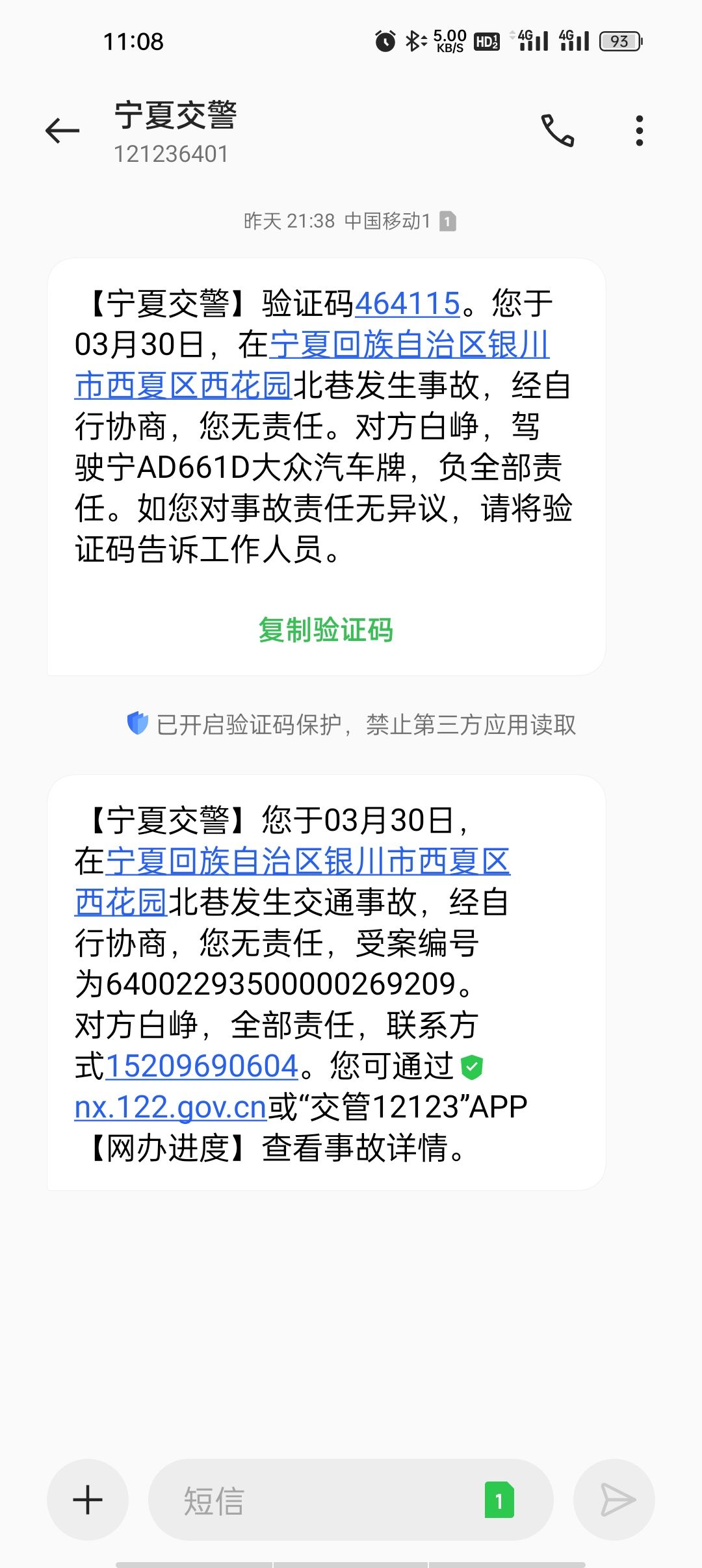Screen dimensions: 702x1568
Task: Switch SIM card with green 1 icon
Action: tap(499, 1500)
